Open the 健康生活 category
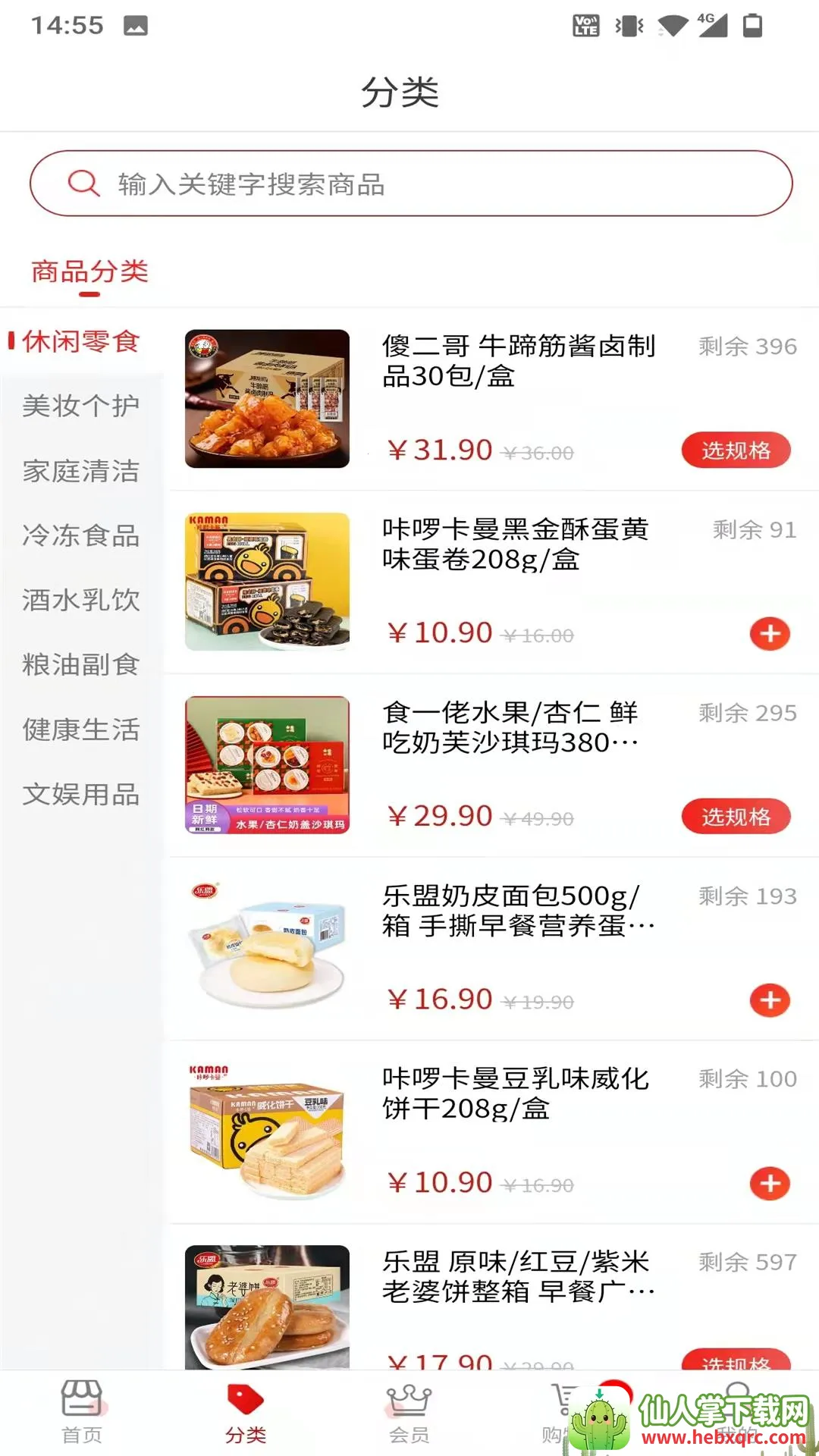Image resolution: width=819 pixels, height=1456 pixels. 81,730
